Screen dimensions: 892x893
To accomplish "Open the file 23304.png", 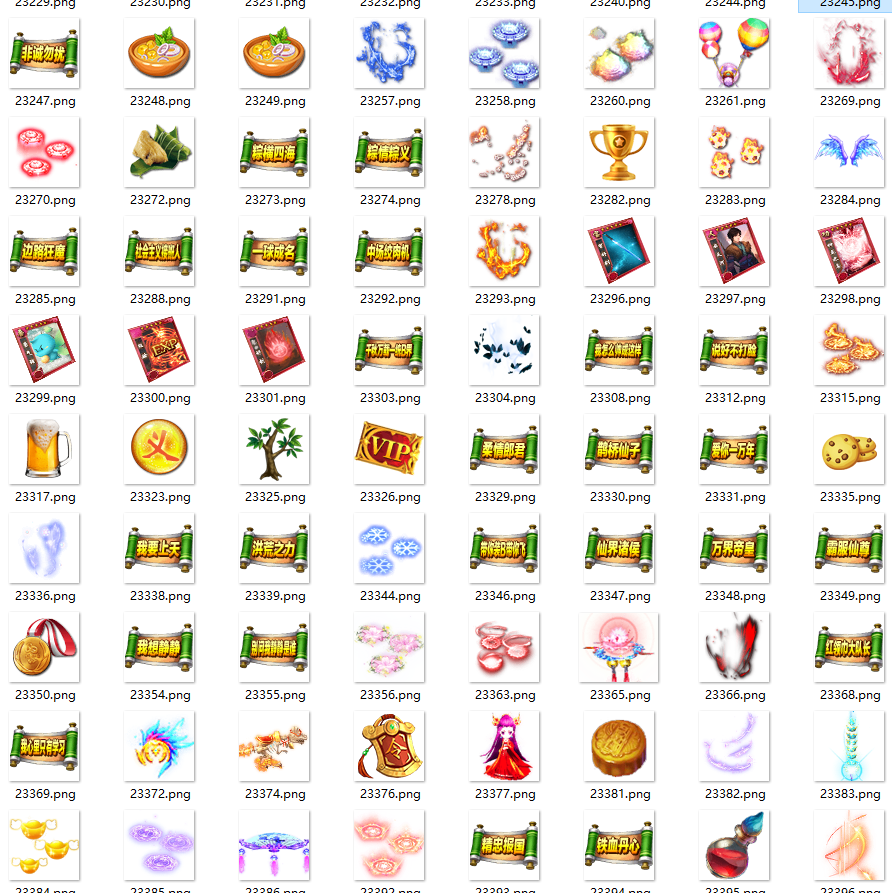I will pos(505,350).
